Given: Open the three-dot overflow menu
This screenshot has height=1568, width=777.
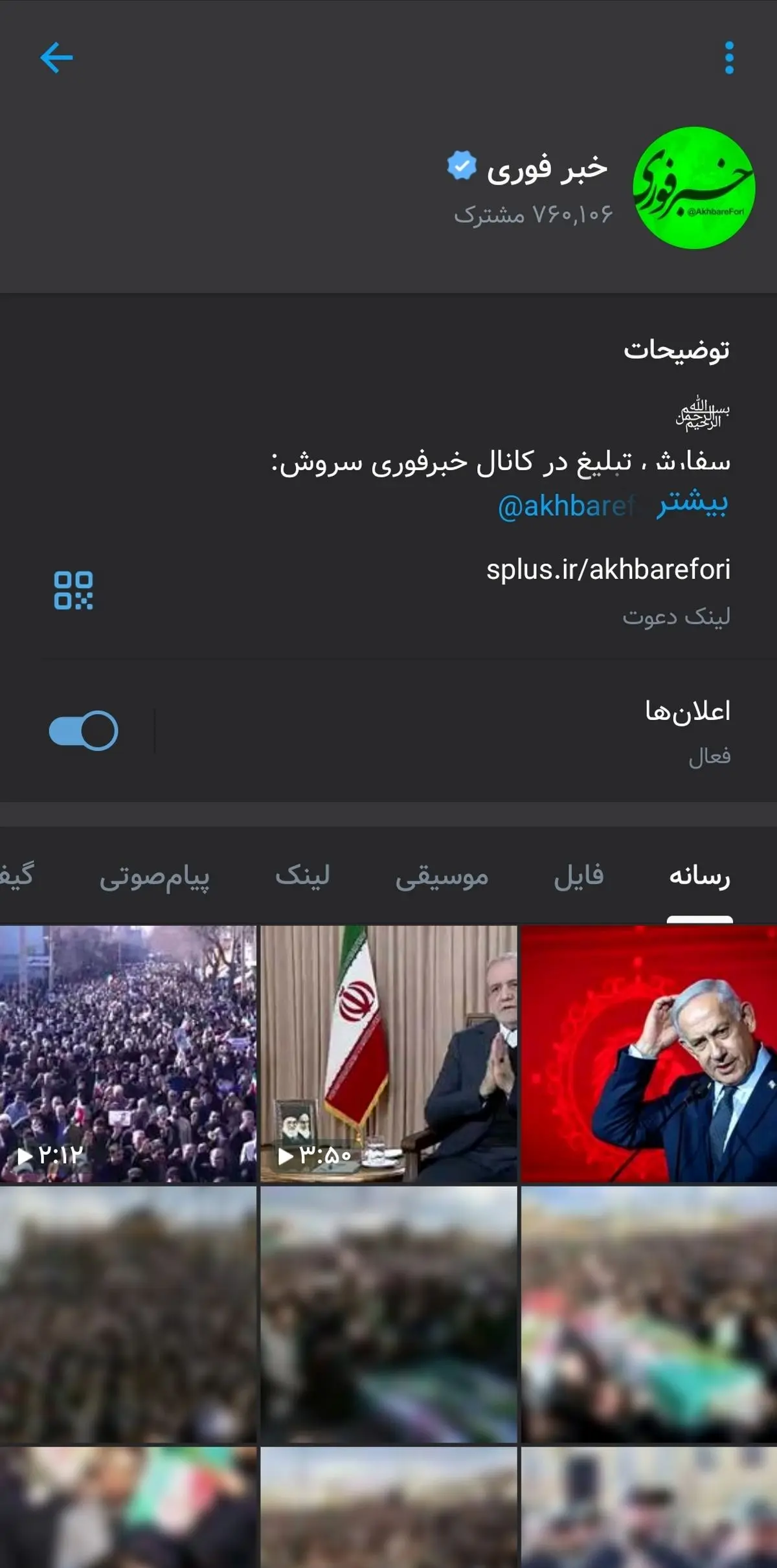Looking at the screenshot, I should pyautogui.click(x=730, y=56).
